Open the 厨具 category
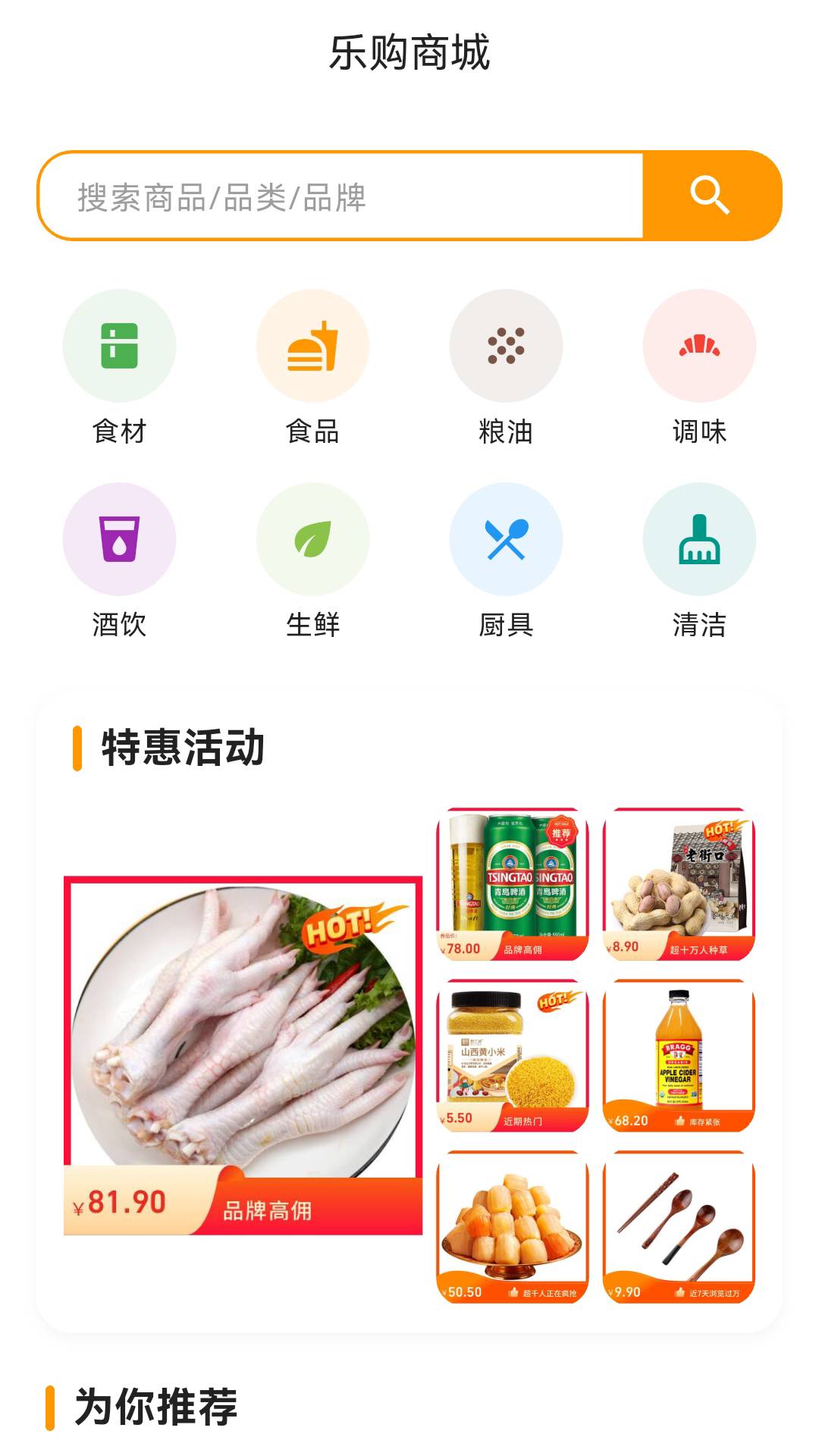This screenshot has width=819, height=1456. tap(506, 539)
